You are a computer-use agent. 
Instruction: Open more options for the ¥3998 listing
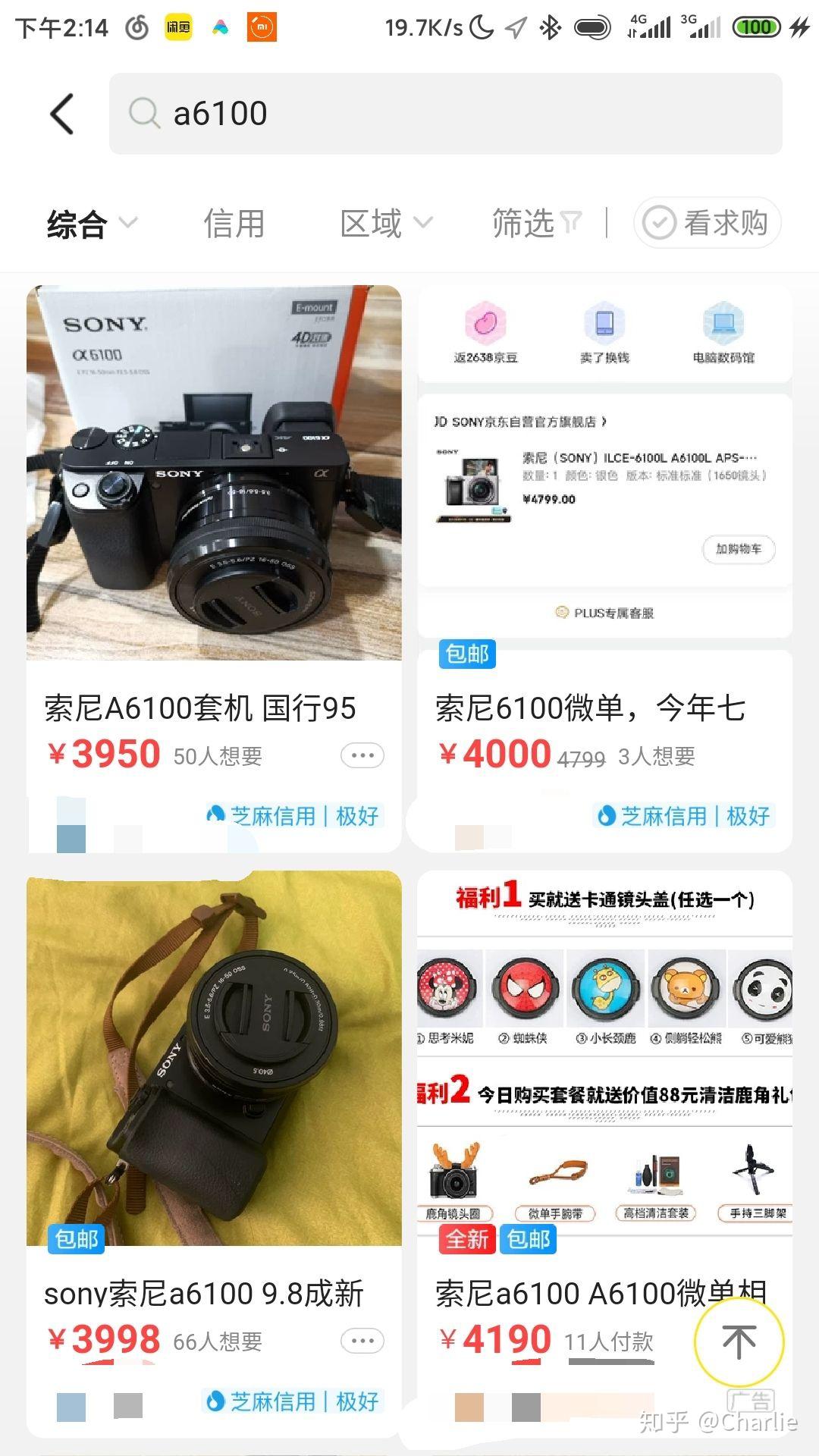click(362, 1341)
